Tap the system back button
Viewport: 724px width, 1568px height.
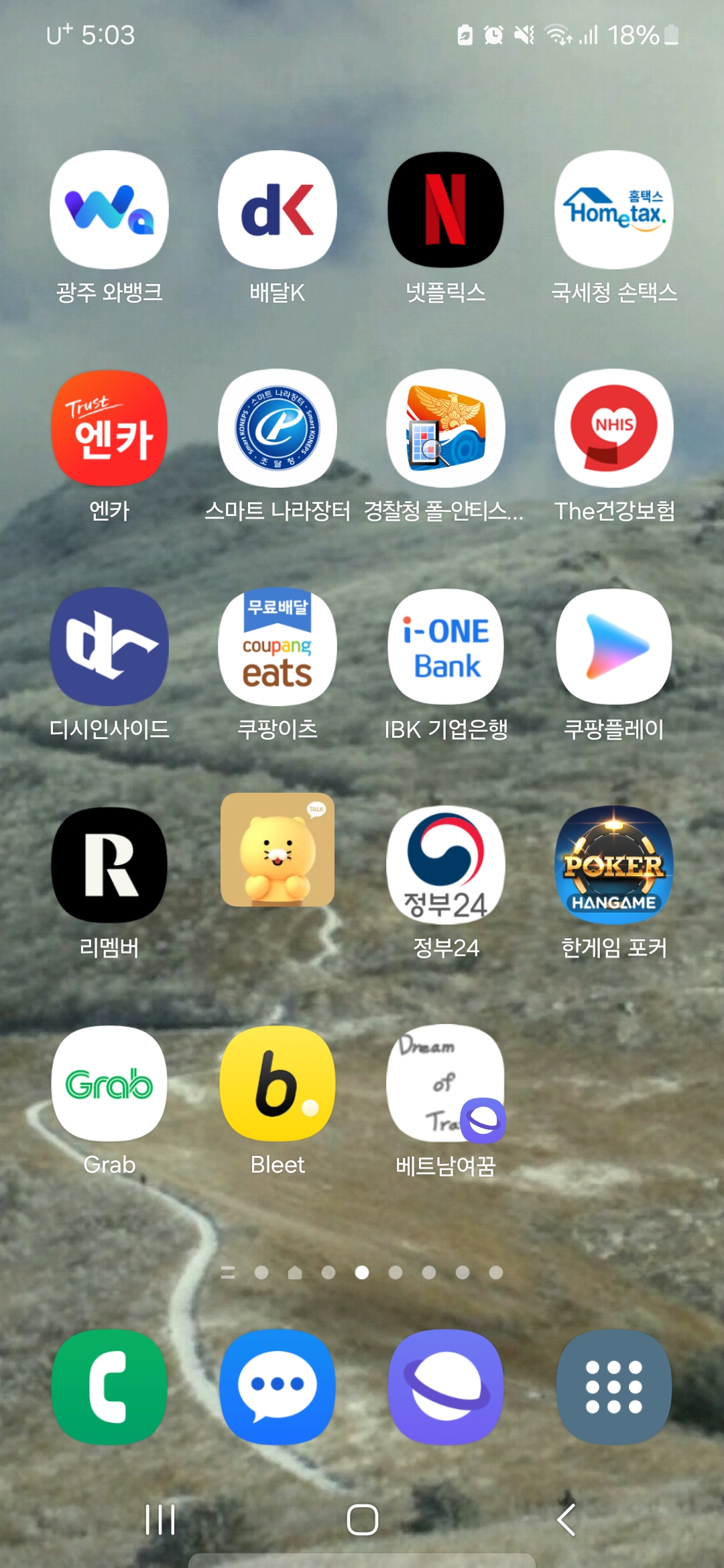tap(566, 1519)
